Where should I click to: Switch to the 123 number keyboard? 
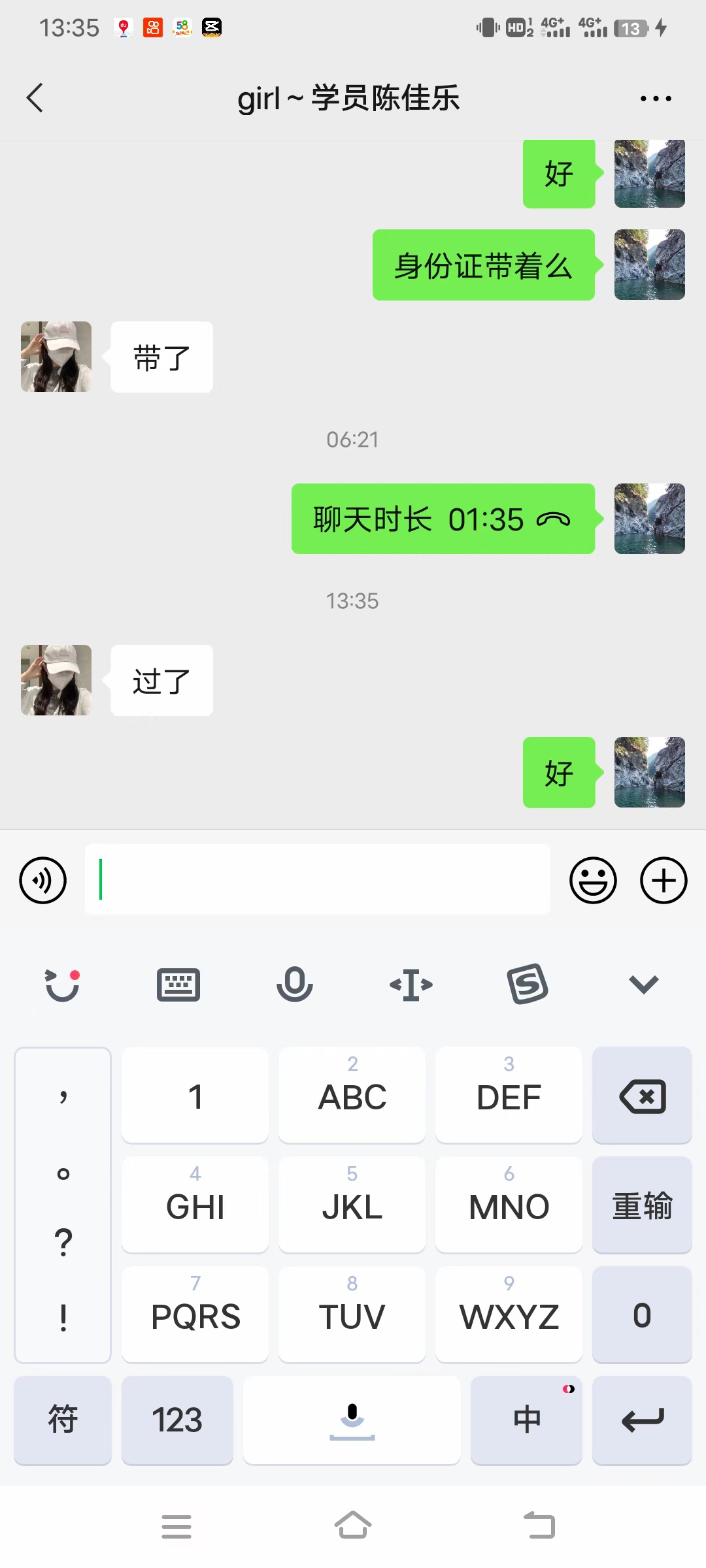tap(177, 1420)
